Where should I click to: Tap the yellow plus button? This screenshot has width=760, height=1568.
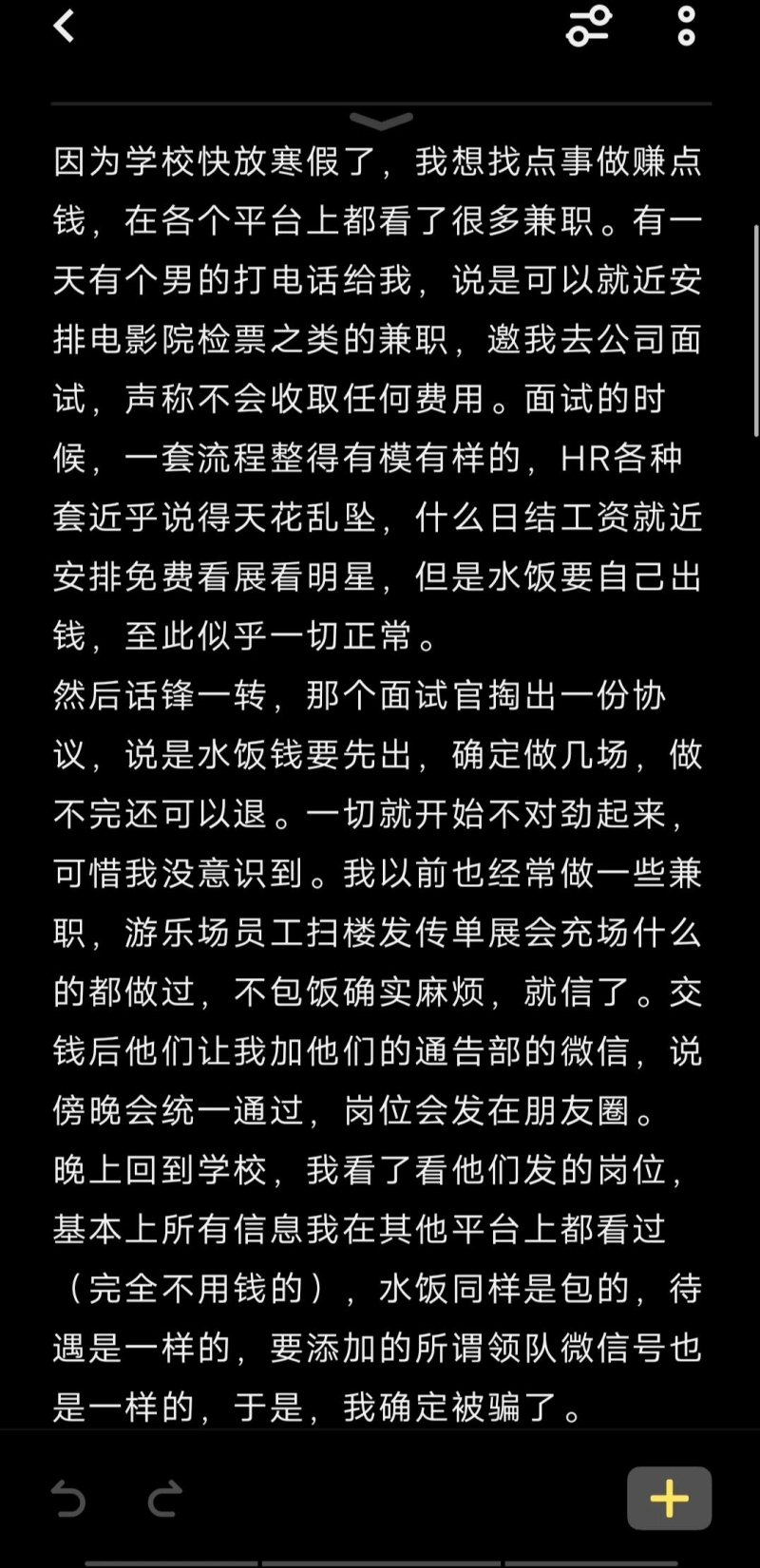[x=669, y=1498]
